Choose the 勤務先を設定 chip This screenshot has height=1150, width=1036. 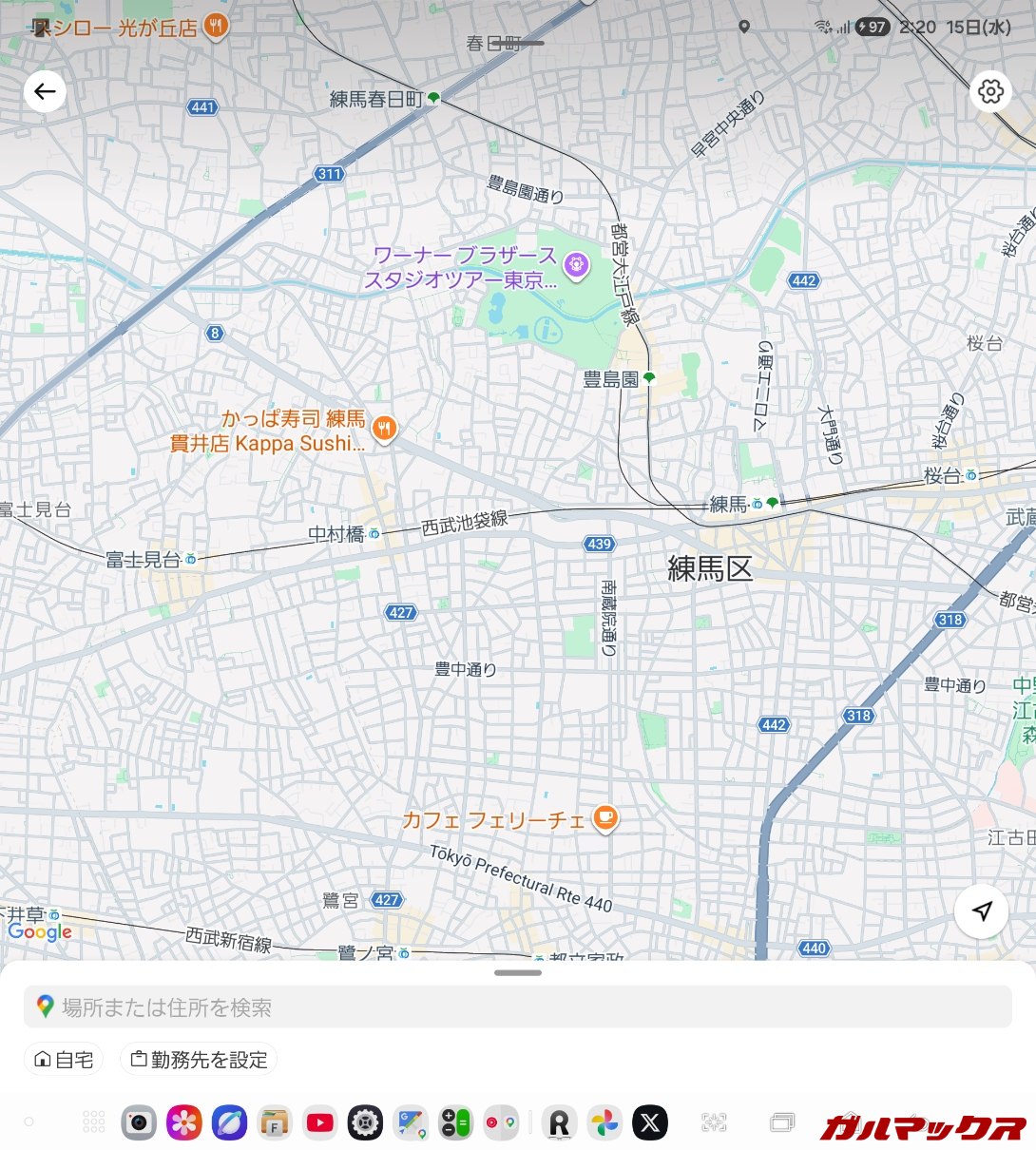pyautogui.click(x=199, y=1060)
